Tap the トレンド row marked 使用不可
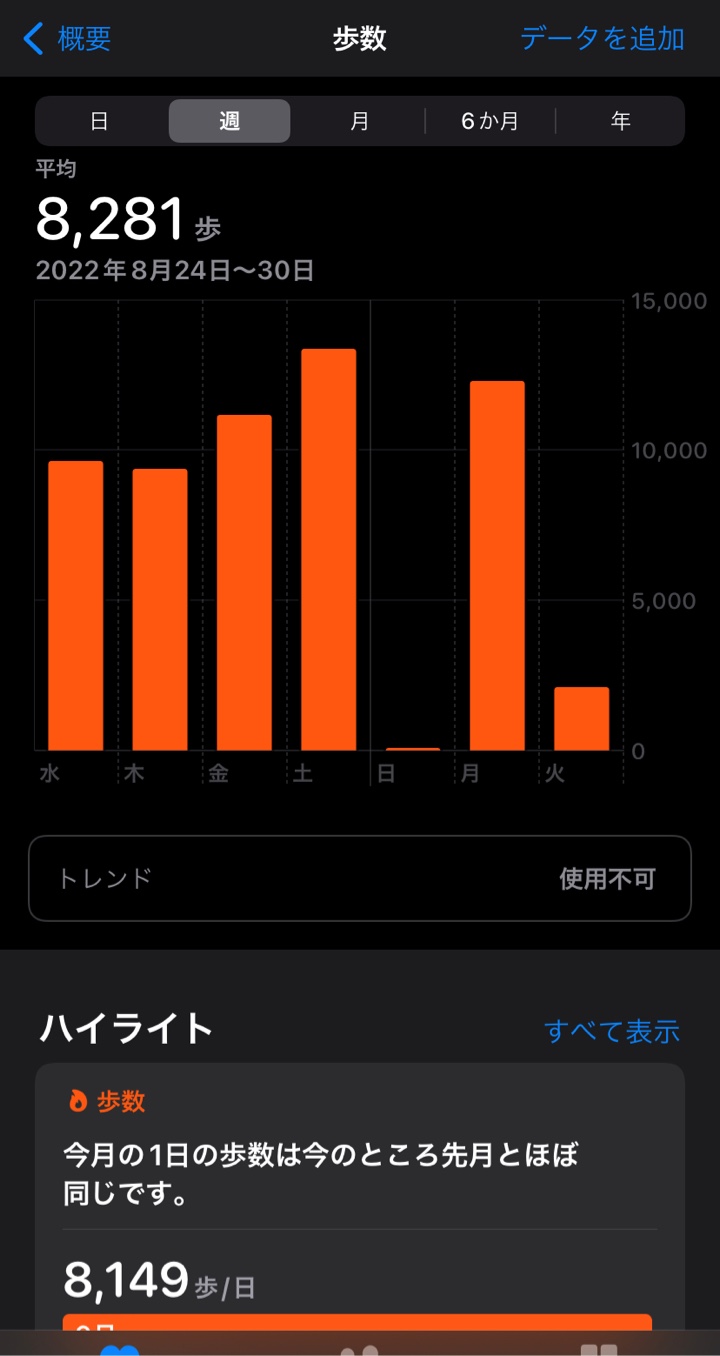The height and width of the screenshot is (1356, 720). click(x=360, y=877)
